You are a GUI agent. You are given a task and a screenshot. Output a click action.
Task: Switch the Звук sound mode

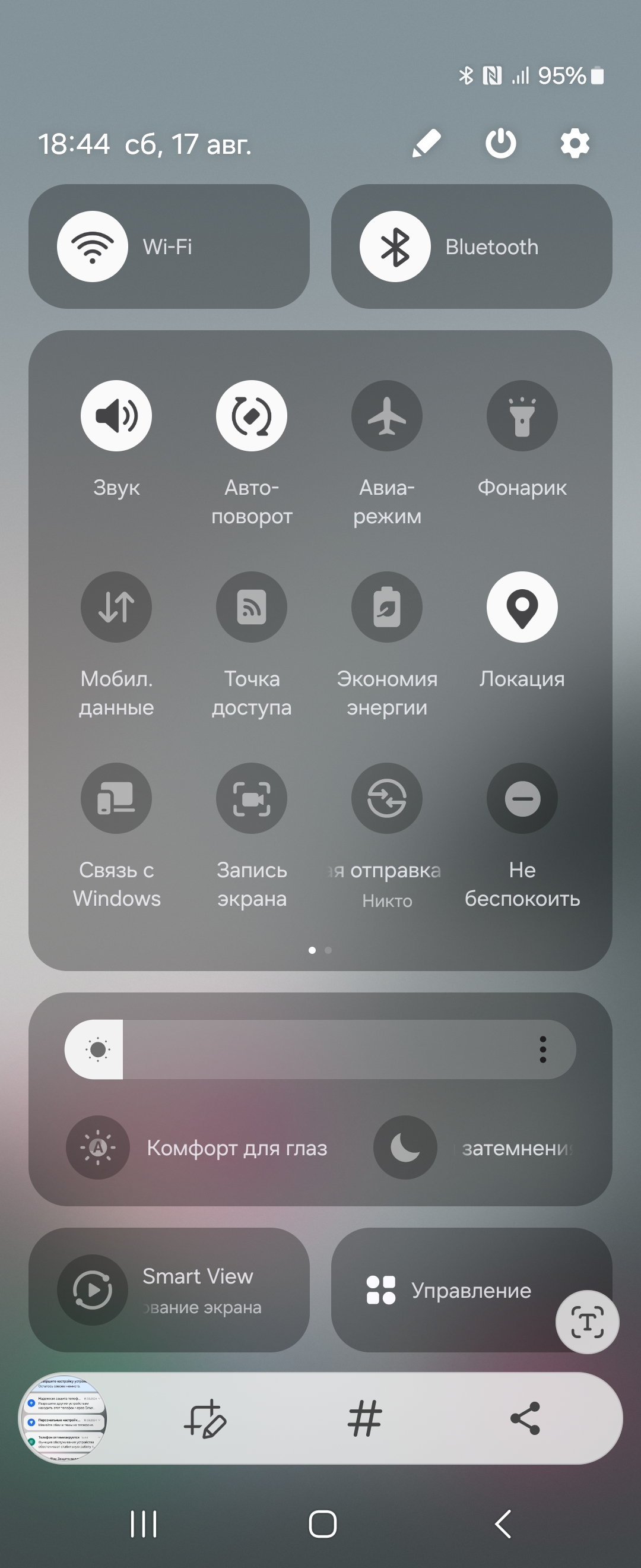point(116,416)
